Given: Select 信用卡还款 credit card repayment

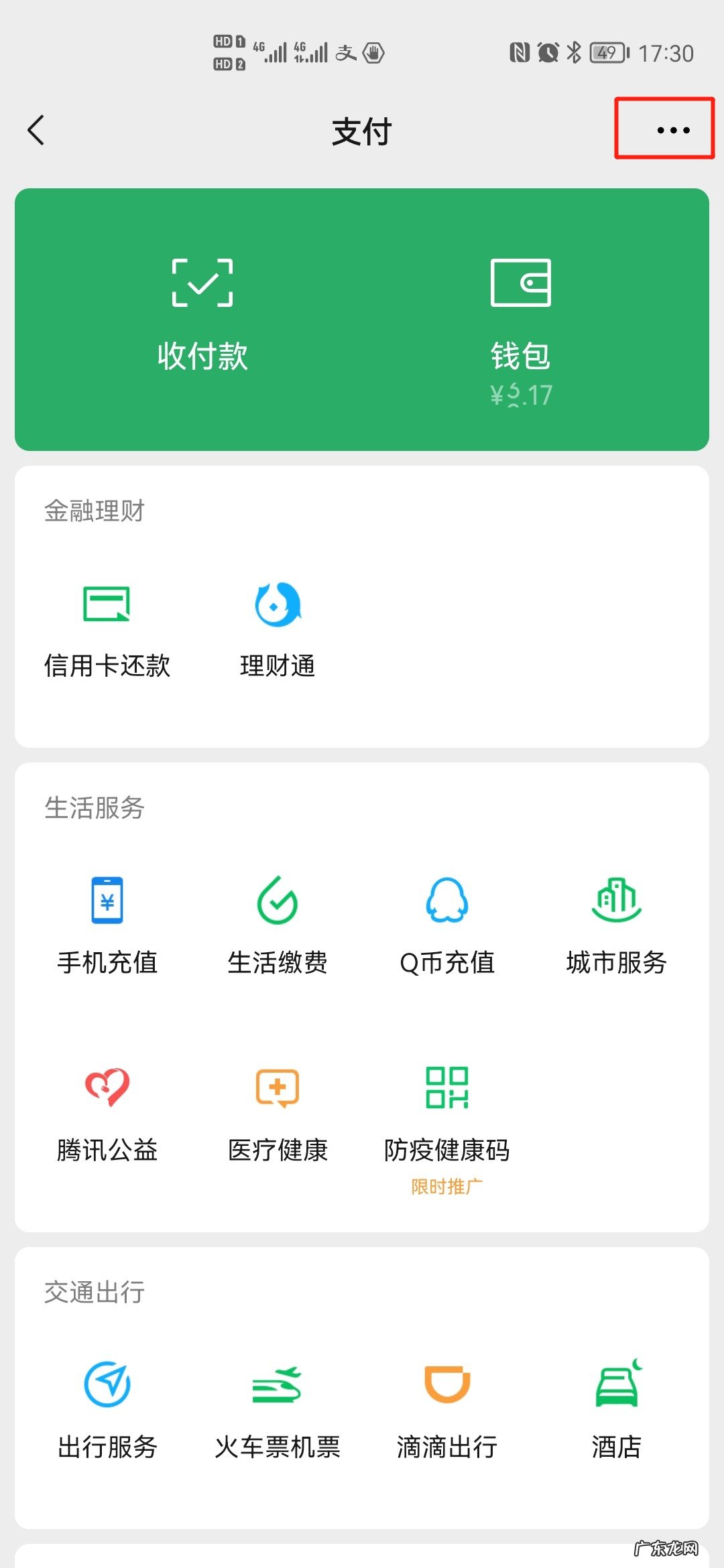Looking at the screenshot, I should click(x=107, y=627).
